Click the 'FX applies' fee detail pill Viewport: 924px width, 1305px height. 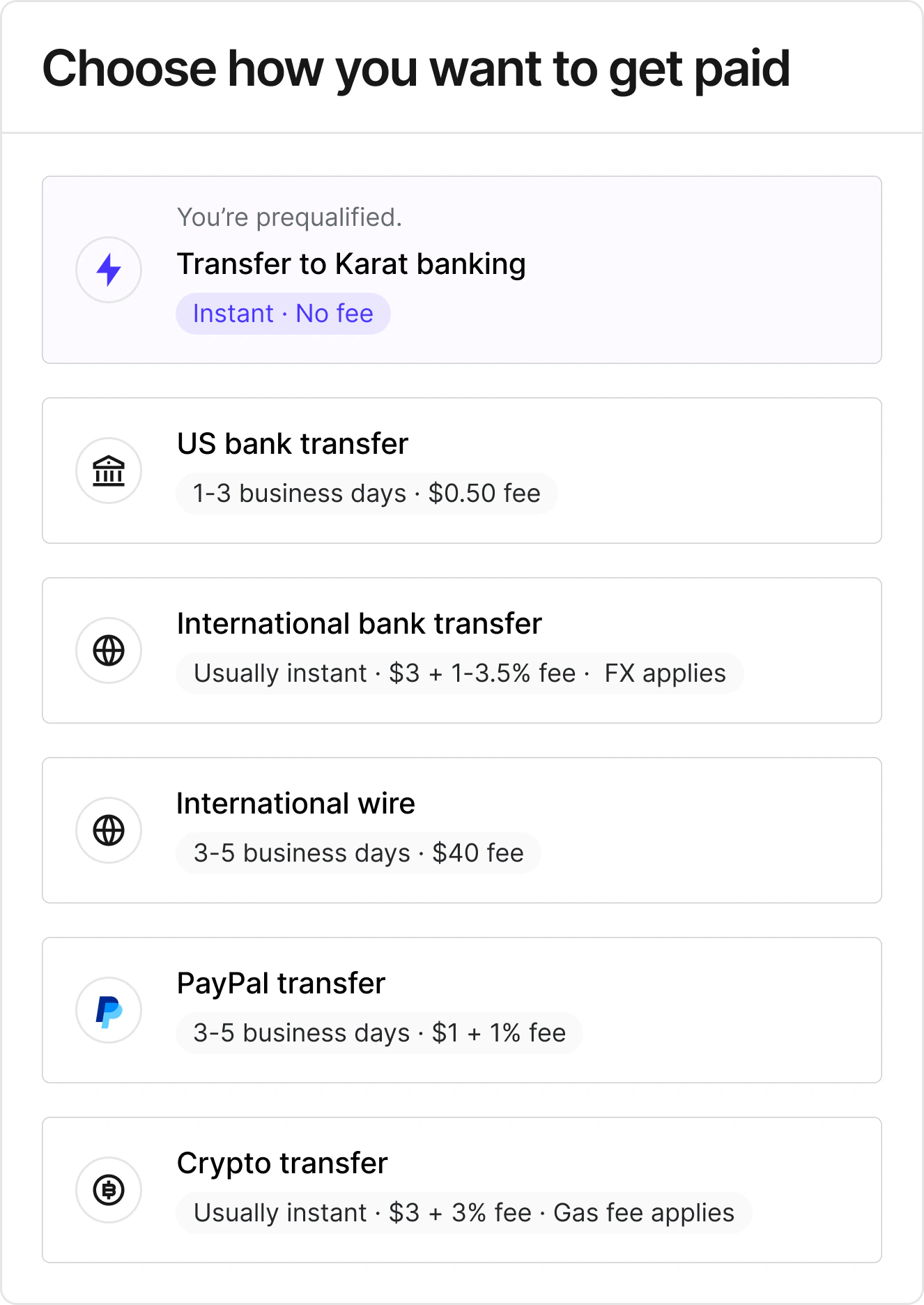pyautogui.click(x=665, y=673)
